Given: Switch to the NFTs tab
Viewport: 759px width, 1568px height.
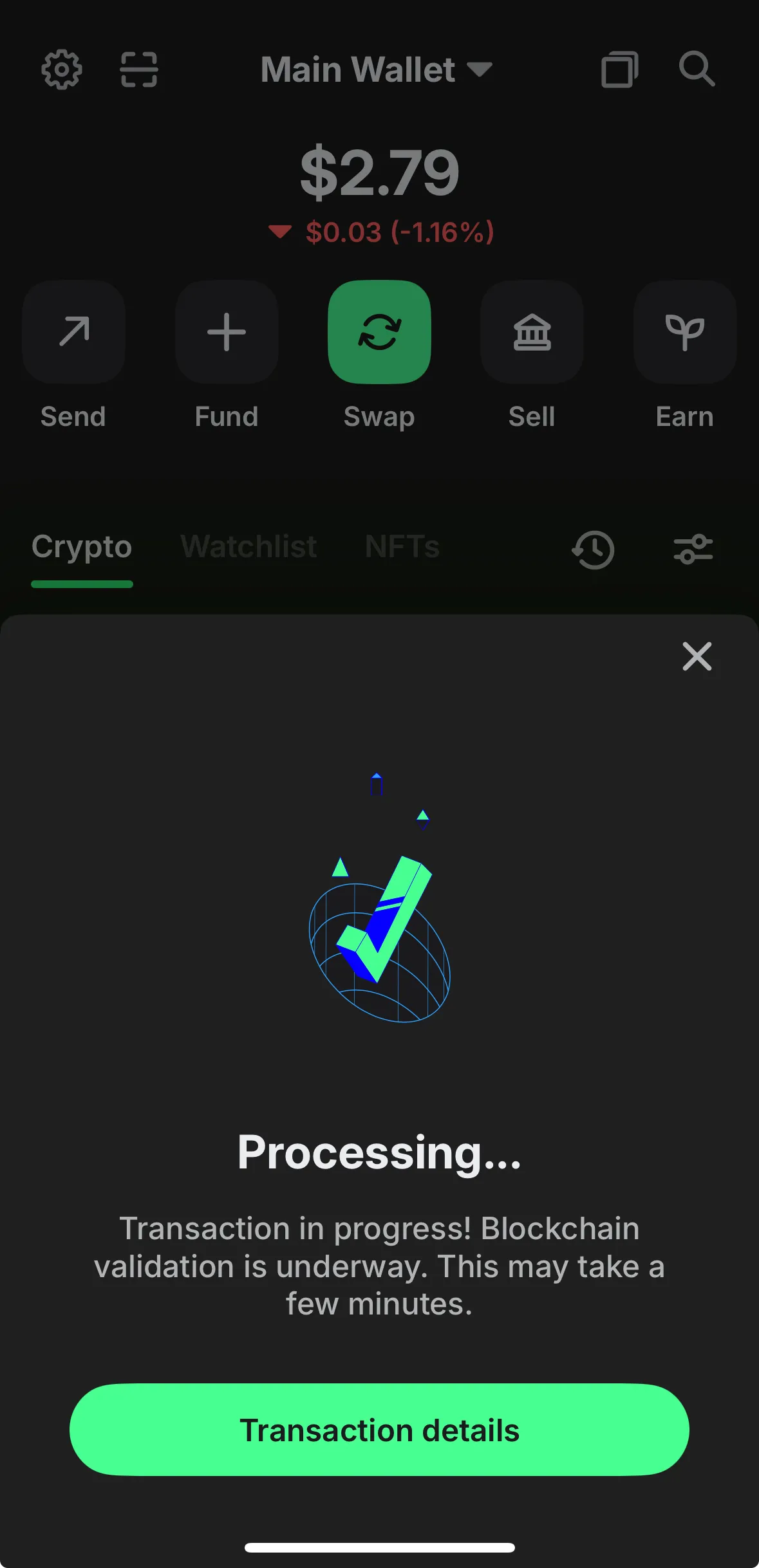Looking at the screenshot, I should pyautogui.click(x=402, y=546).
